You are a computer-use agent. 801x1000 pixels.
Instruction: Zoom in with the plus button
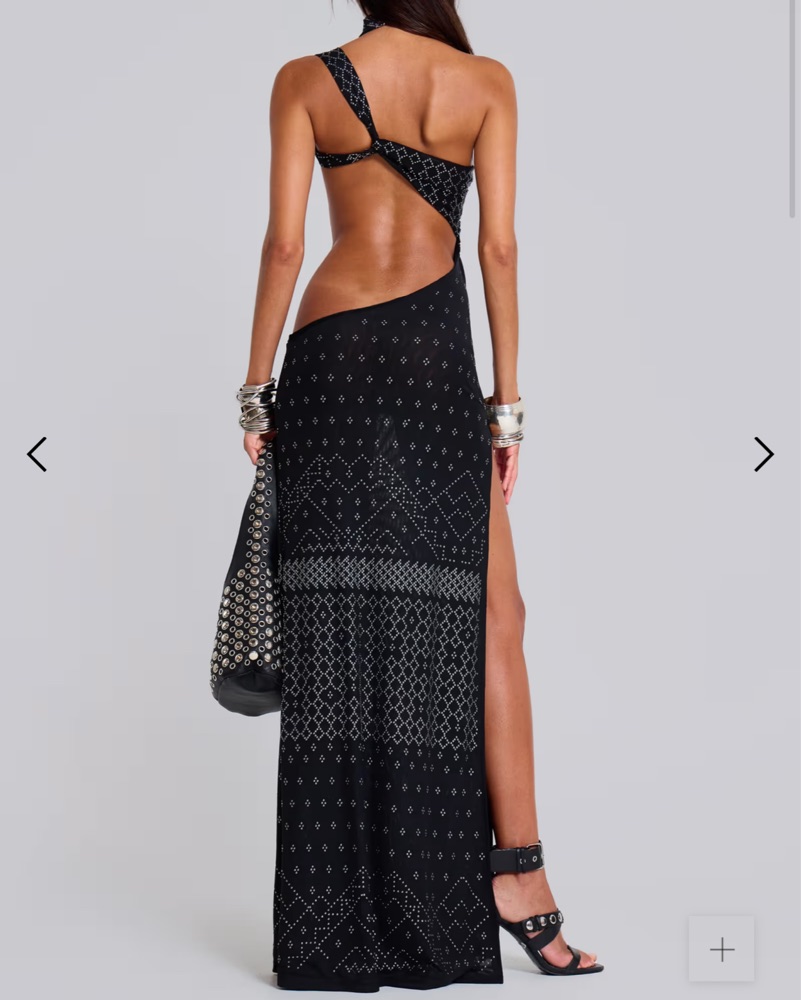722,949
